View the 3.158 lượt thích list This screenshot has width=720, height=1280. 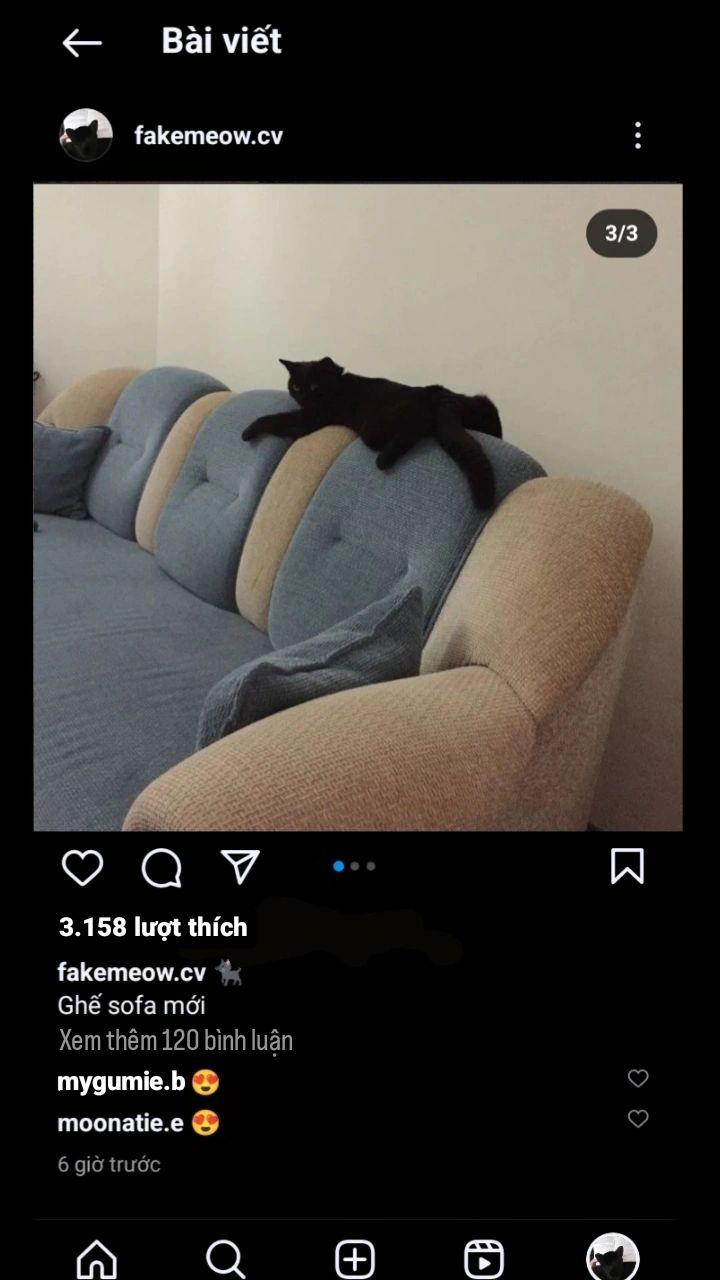point(153,927)
